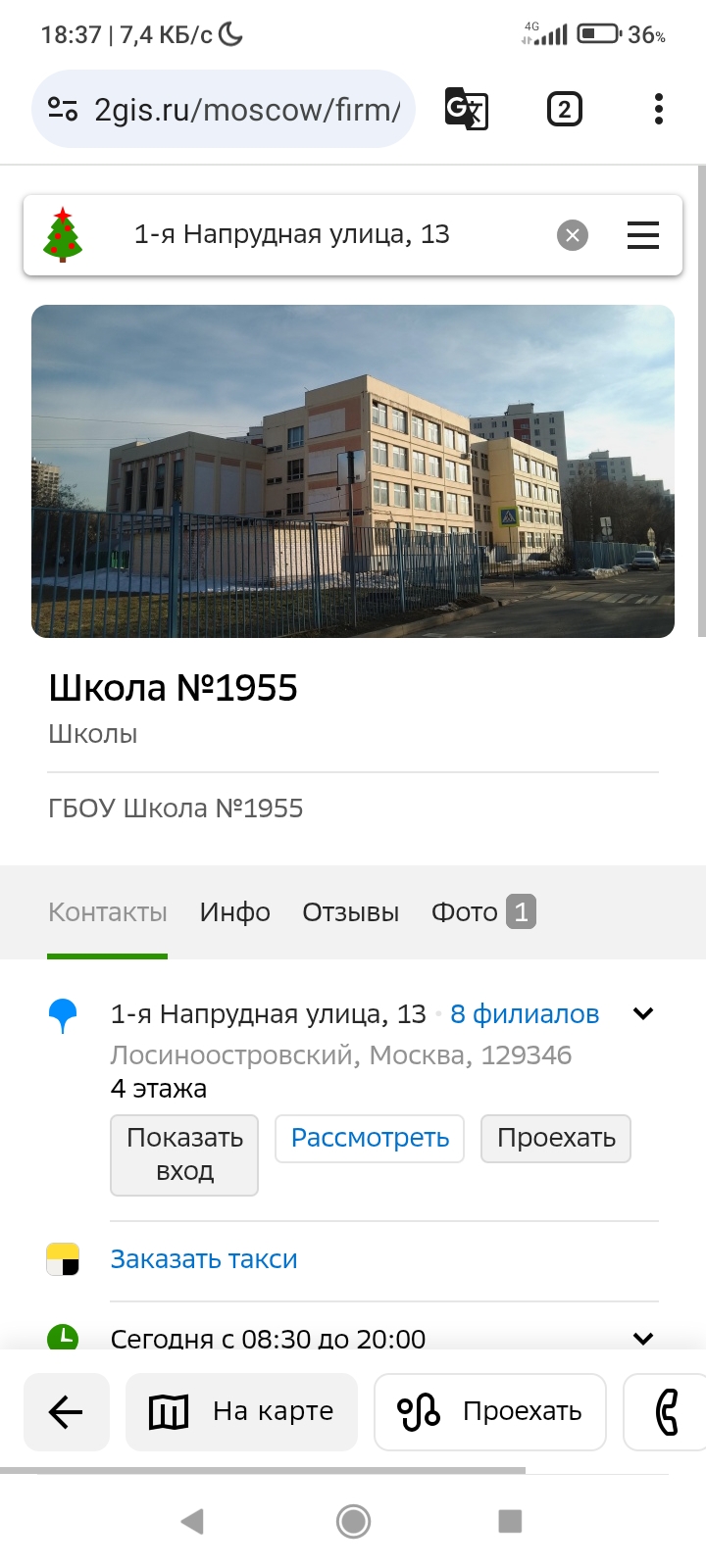The height and width of the screenshot is (1568, 706).
Task: Open the browser tab switcher
Action: point(564,109)
